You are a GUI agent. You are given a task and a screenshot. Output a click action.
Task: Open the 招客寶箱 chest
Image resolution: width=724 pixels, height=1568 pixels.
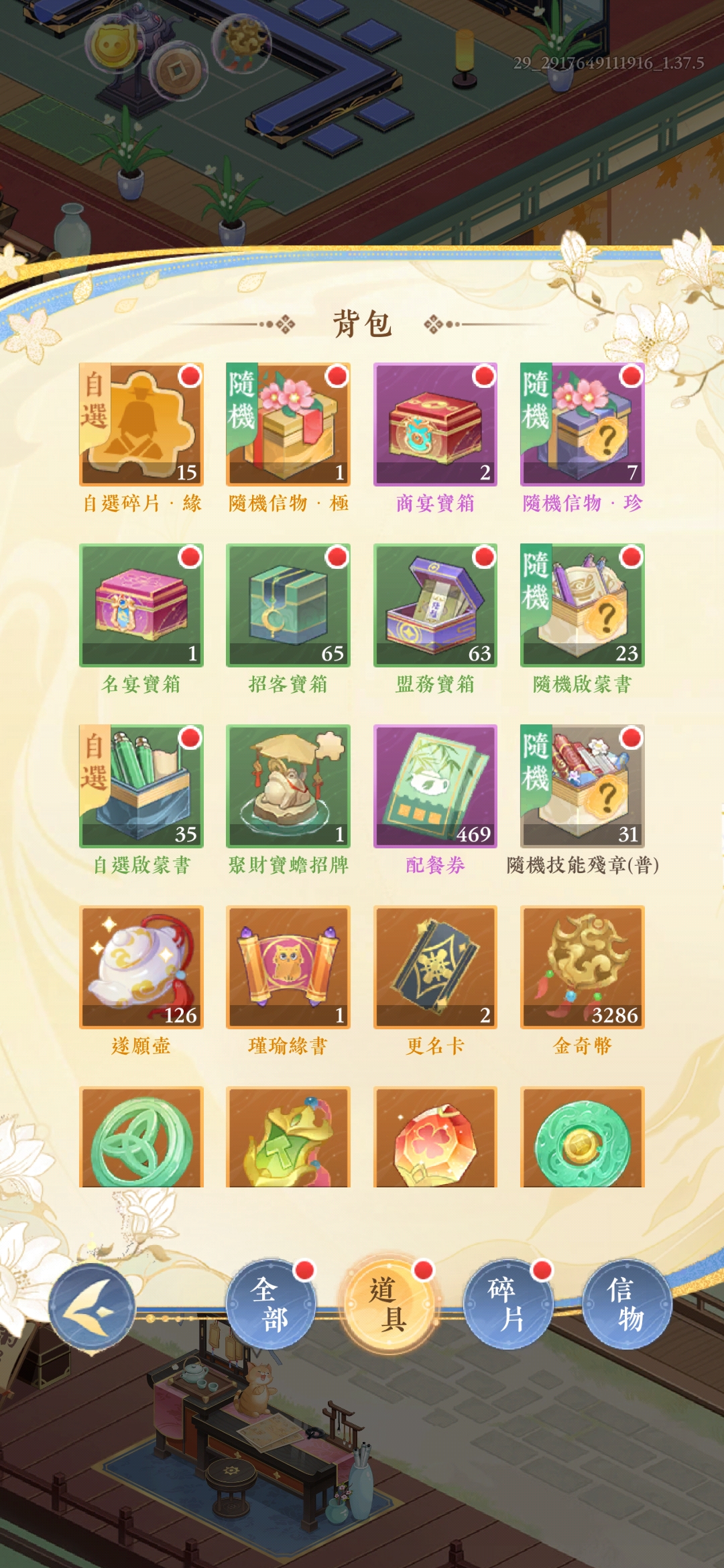pyautogui.click(x=288, y=605)
